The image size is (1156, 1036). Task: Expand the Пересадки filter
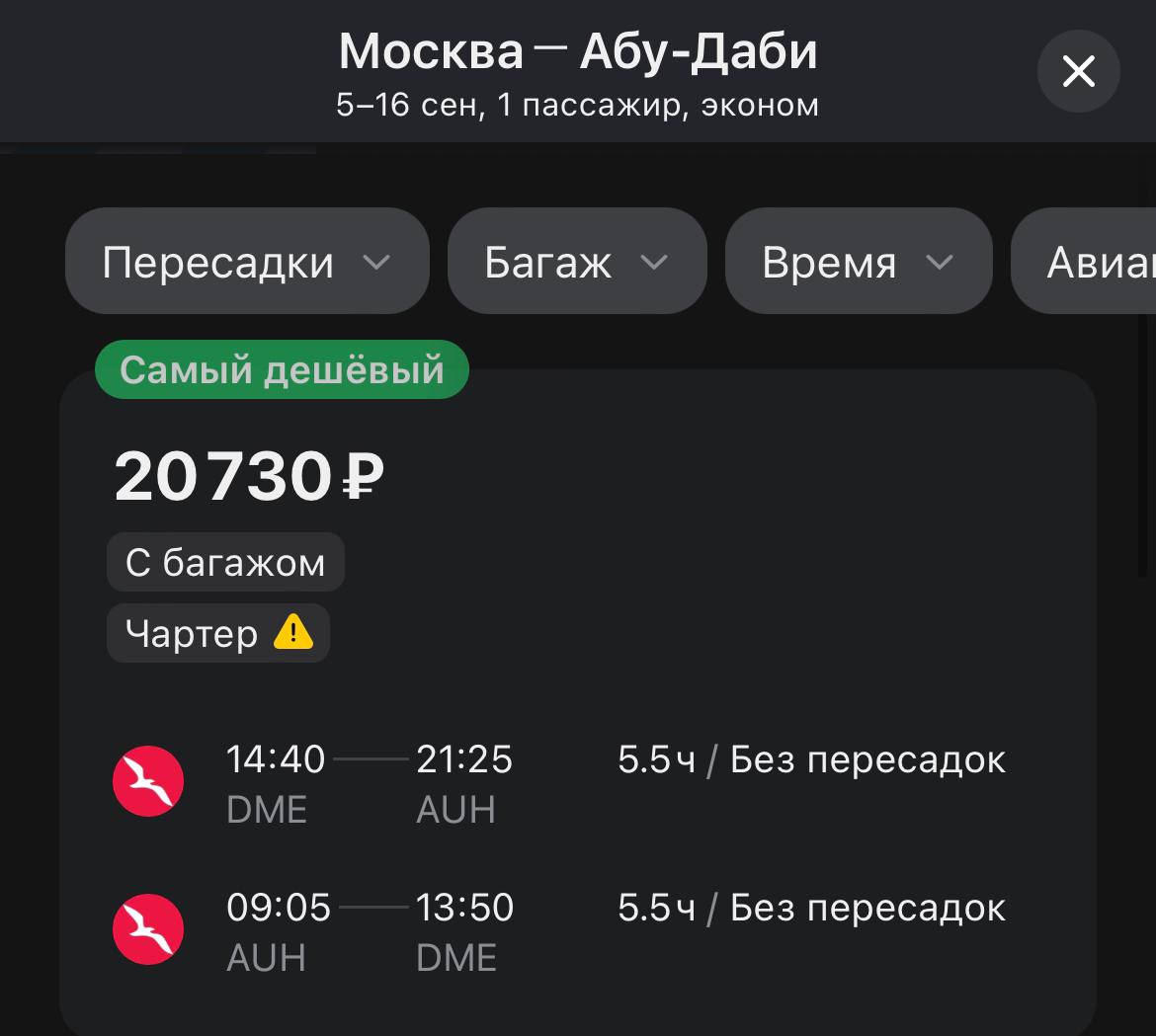pyautogui.click(x=247, y=262)
